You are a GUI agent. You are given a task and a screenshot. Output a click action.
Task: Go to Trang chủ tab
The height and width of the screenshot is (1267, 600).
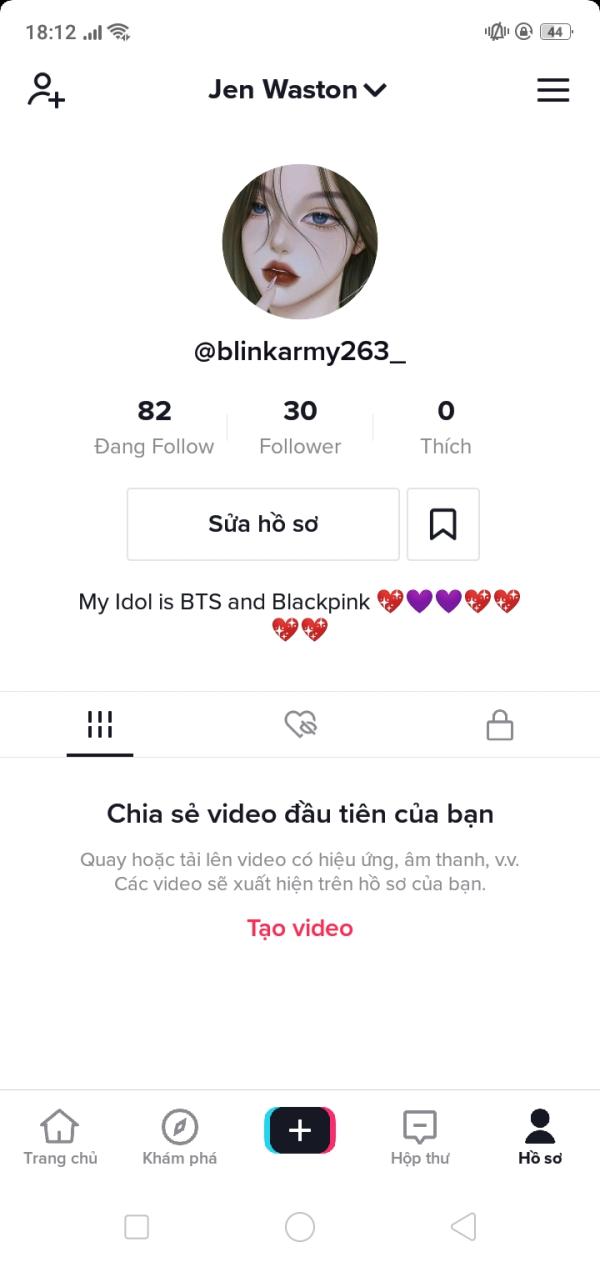[60, 1138]
